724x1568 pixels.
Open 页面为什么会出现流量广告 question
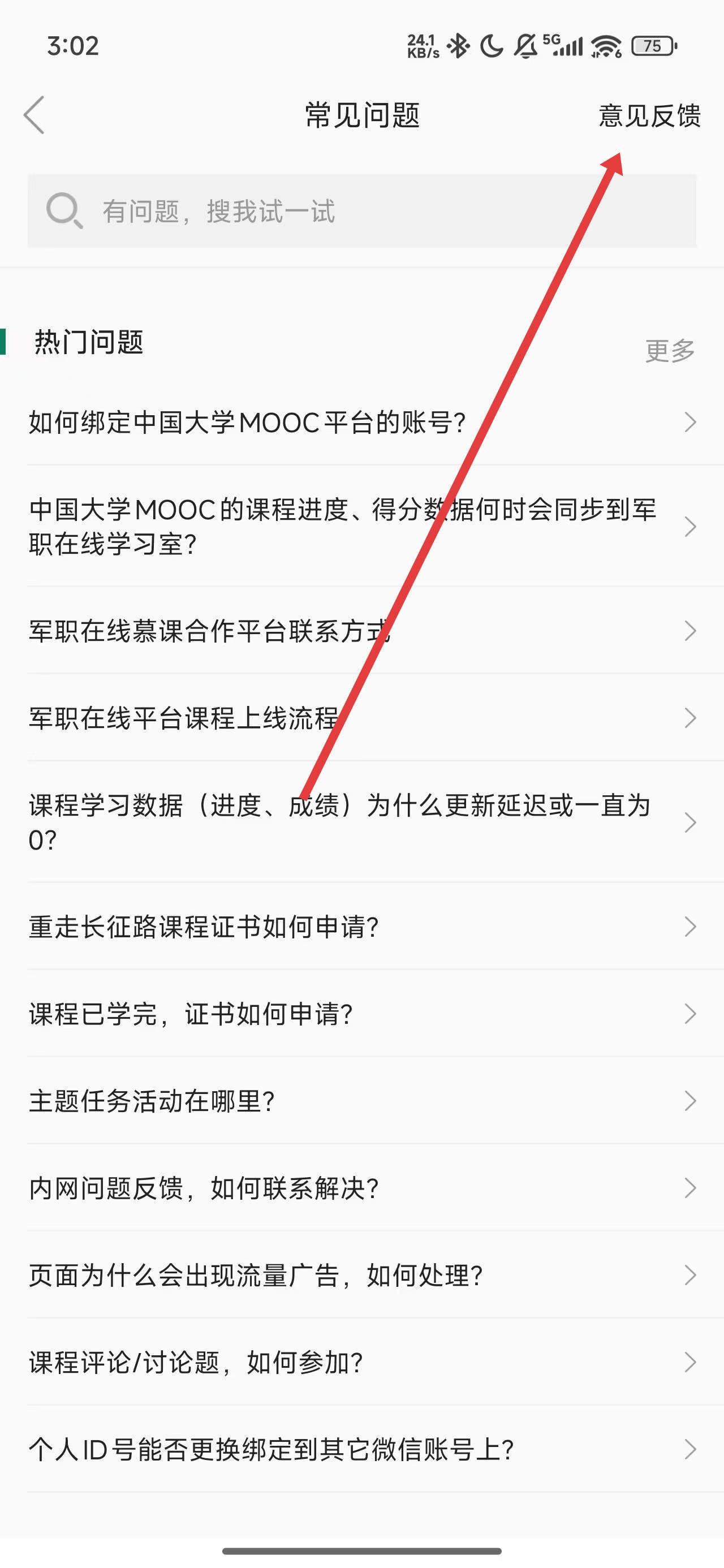pyautogui.click(x=361, y=1275)
